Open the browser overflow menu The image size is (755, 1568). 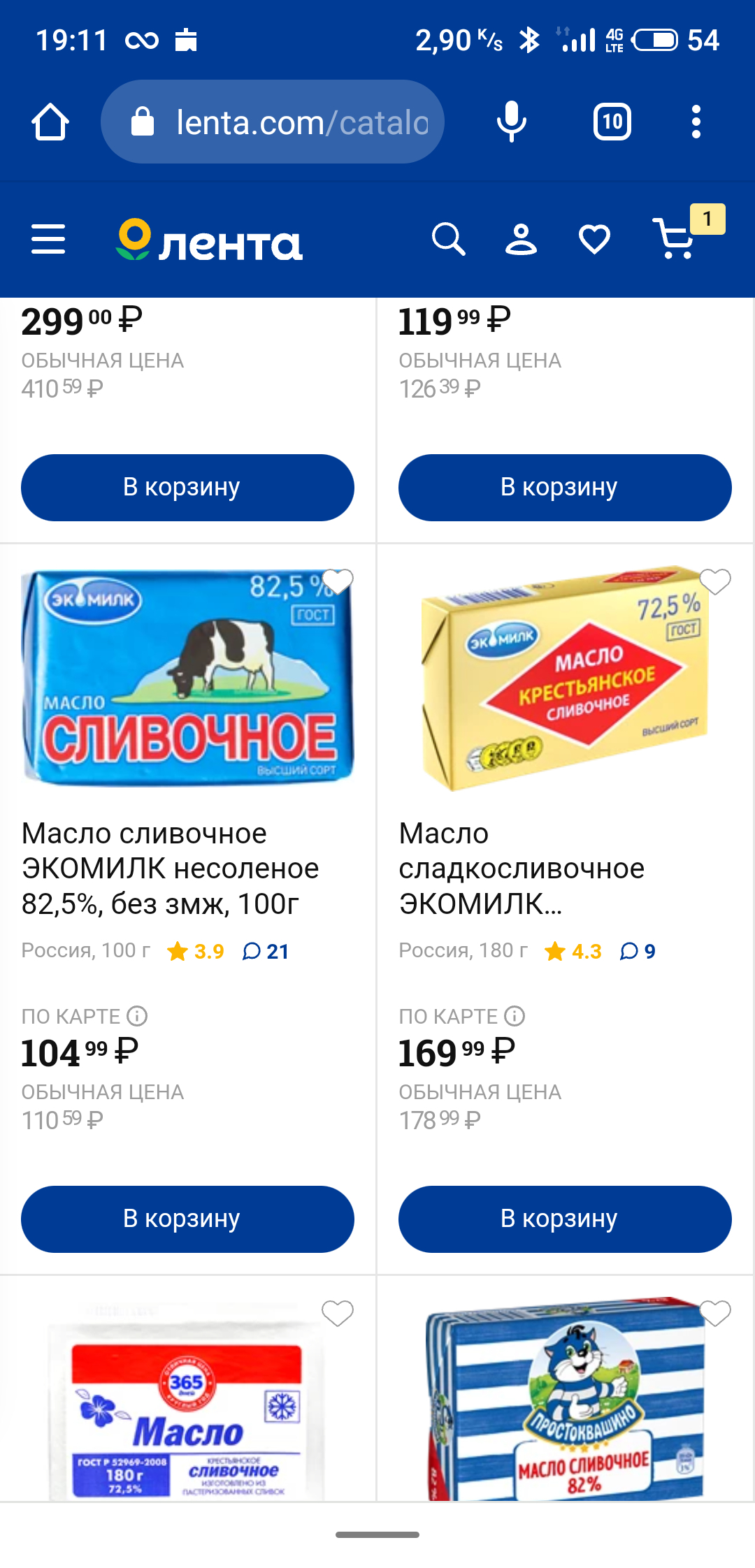tap(696, 122)
